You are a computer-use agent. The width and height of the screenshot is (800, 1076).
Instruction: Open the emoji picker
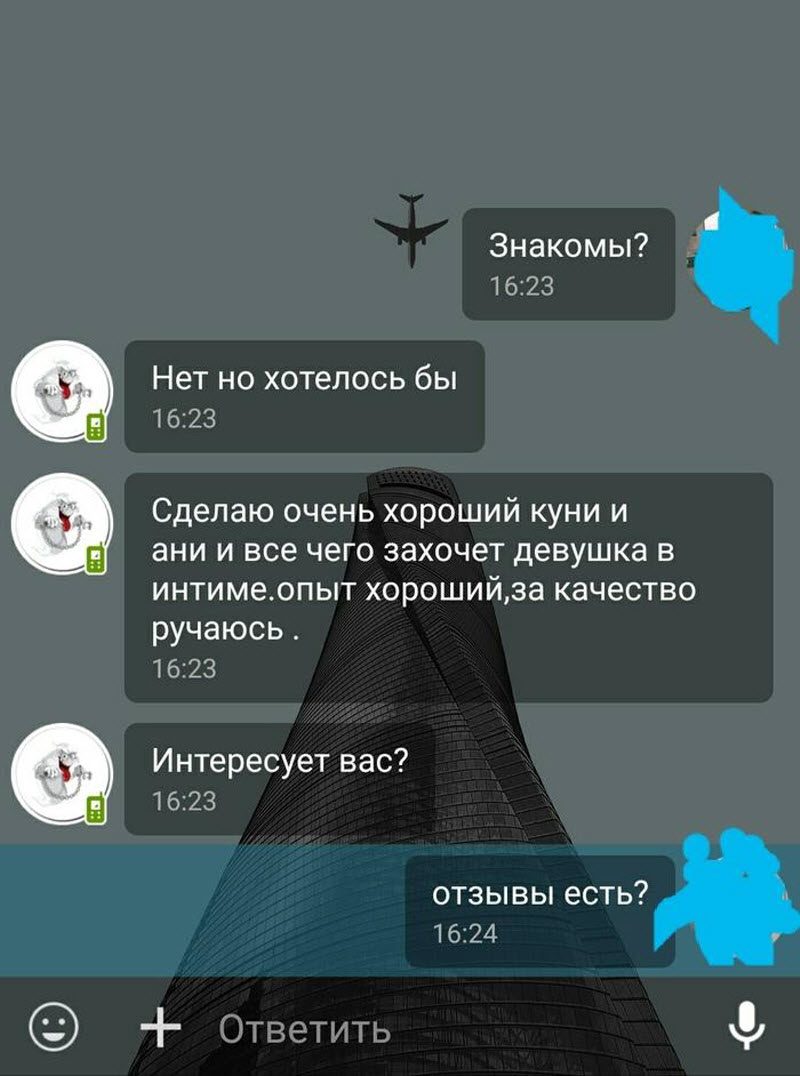coord(53,1027)
